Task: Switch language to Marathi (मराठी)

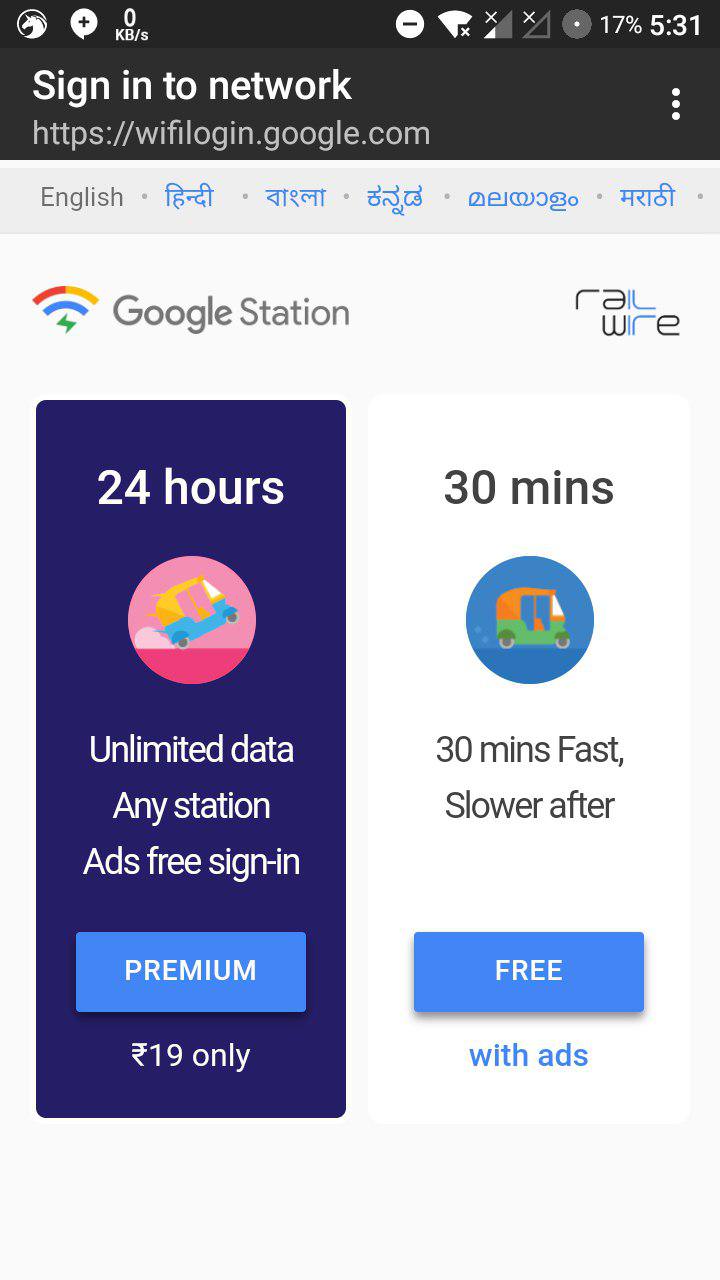Action: coord(647,197)
